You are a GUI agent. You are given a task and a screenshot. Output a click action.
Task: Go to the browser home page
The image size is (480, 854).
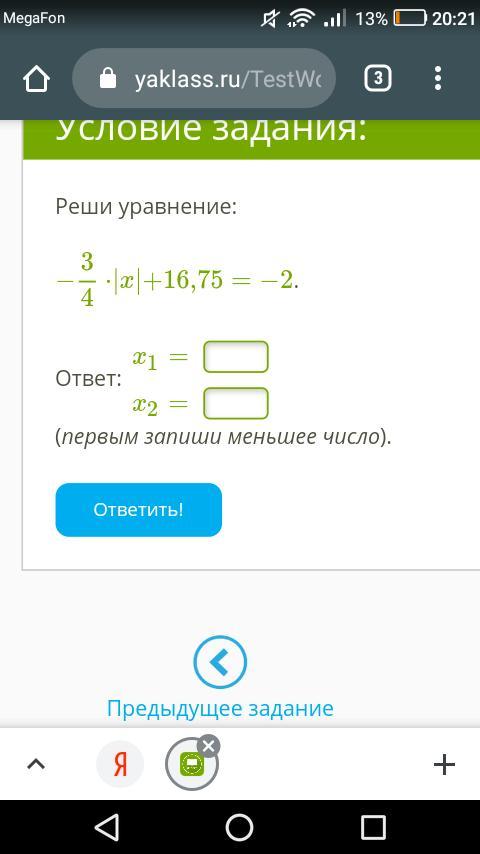(37, 80)
